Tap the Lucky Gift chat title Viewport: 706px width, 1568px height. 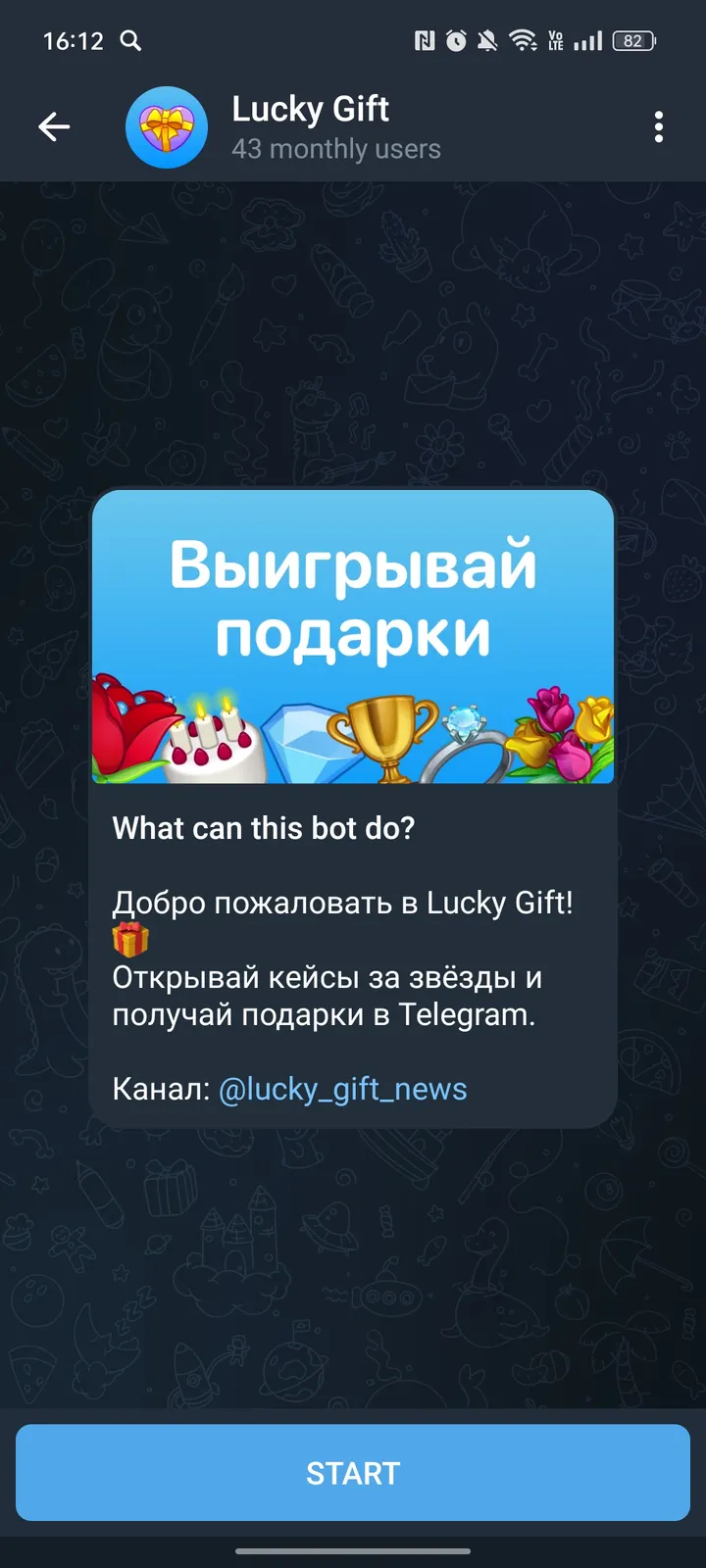[x=310, y=109]
